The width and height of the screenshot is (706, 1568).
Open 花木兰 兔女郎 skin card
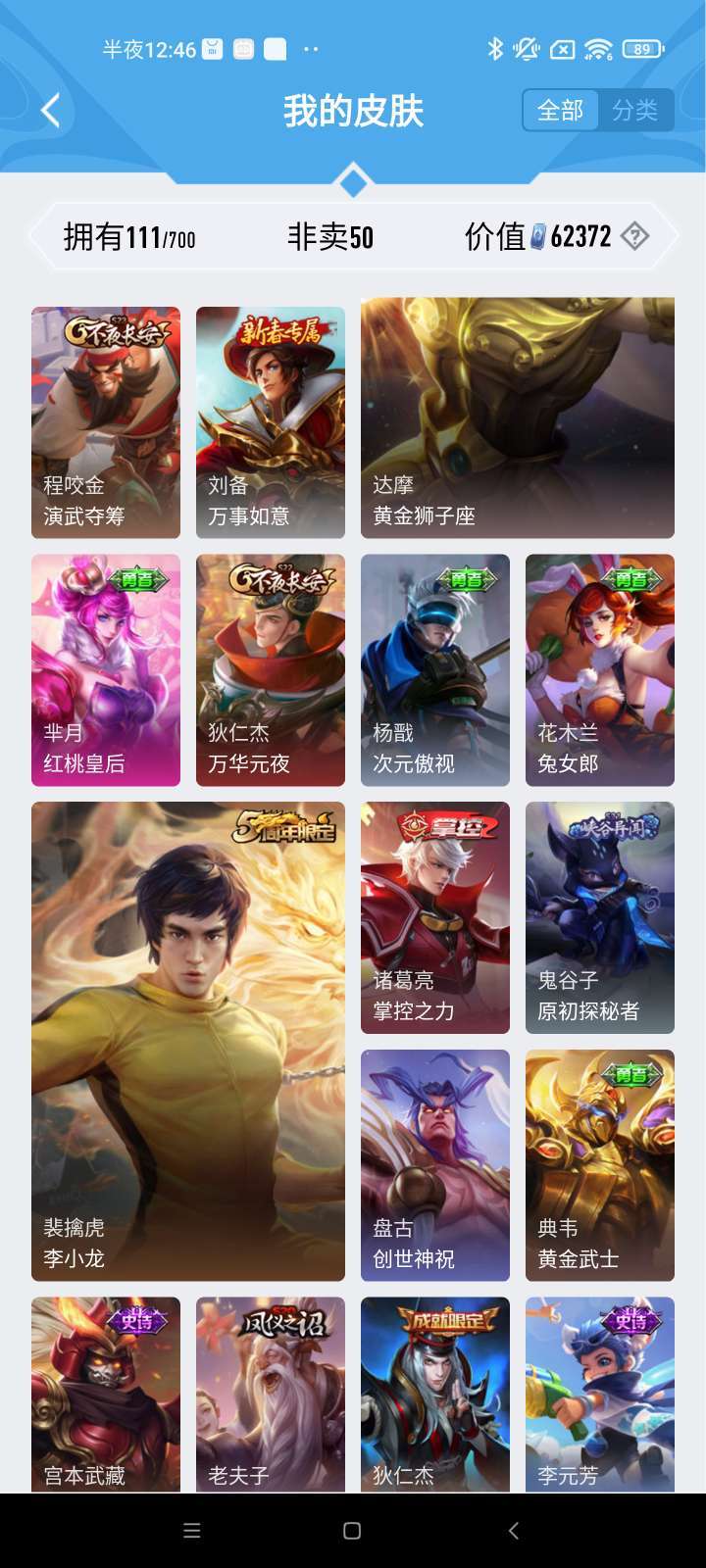click(x=600, y=670)
